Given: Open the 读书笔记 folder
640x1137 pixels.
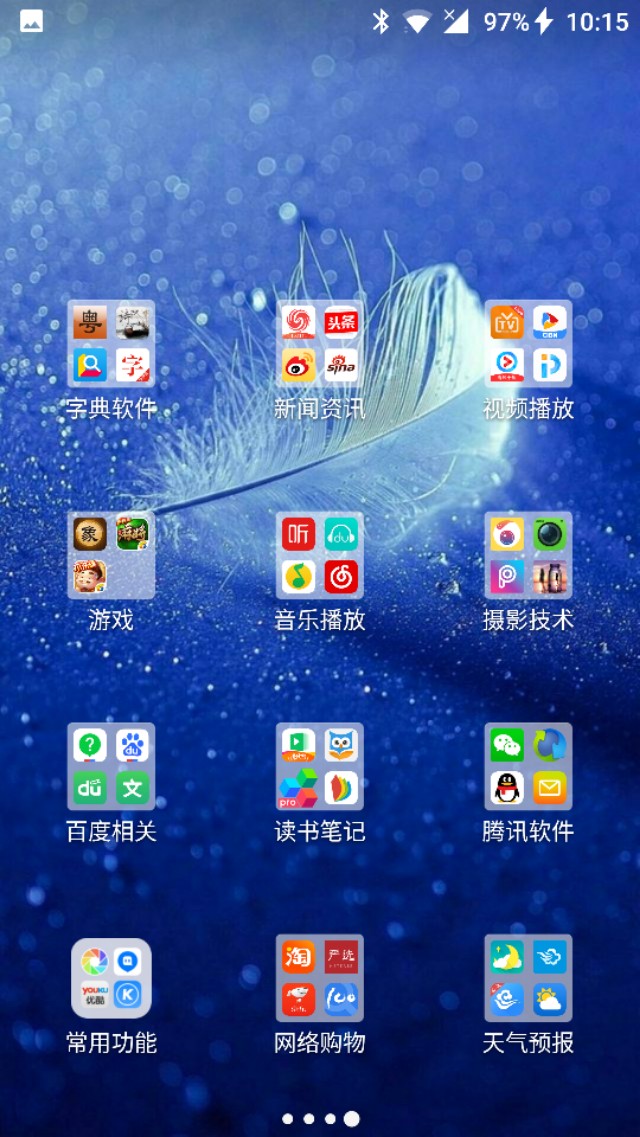Looking at the screenshot, I should 320,767.
